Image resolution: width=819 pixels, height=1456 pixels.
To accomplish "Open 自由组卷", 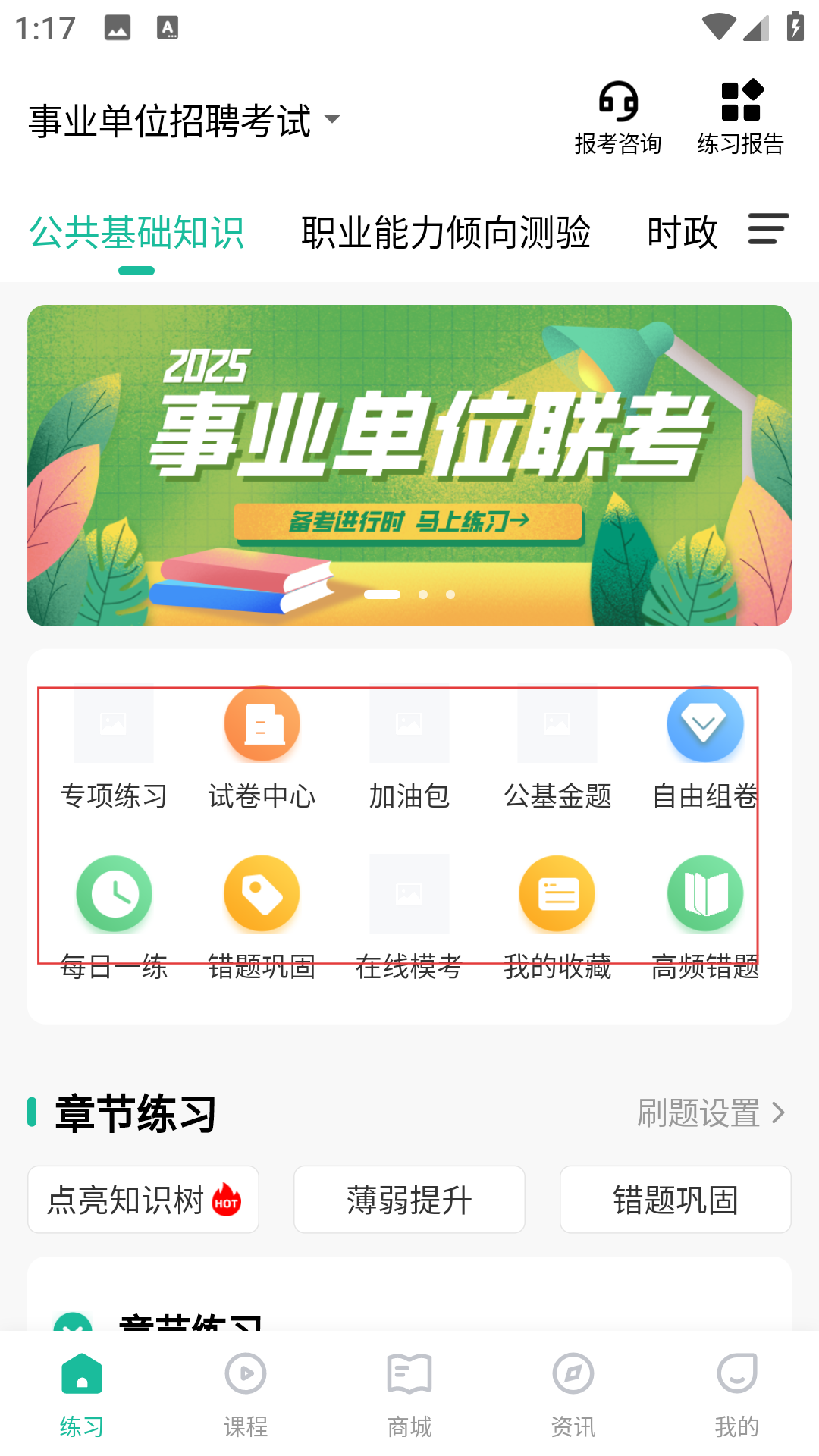I will pos(705,748).
